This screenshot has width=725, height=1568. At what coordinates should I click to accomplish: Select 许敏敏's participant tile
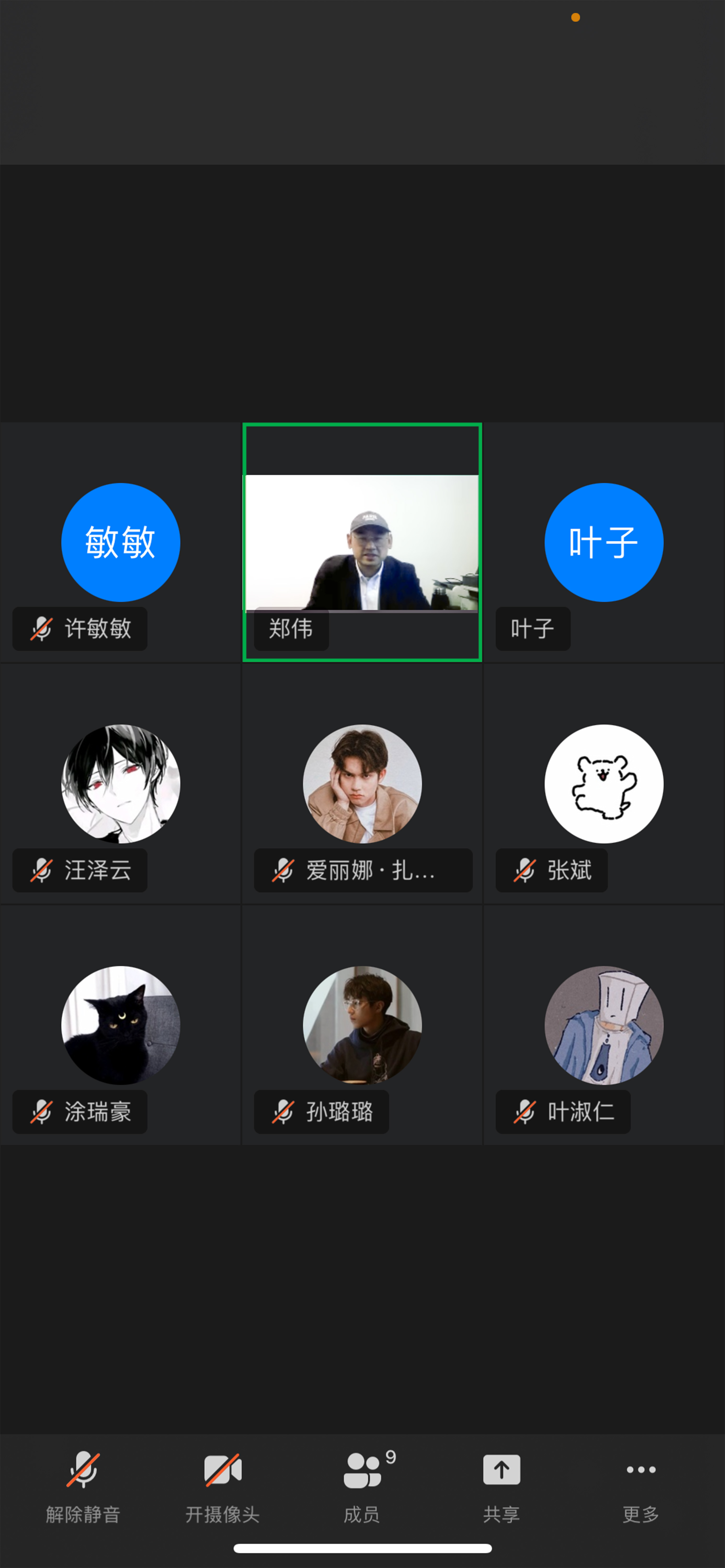tap(121, 542)
